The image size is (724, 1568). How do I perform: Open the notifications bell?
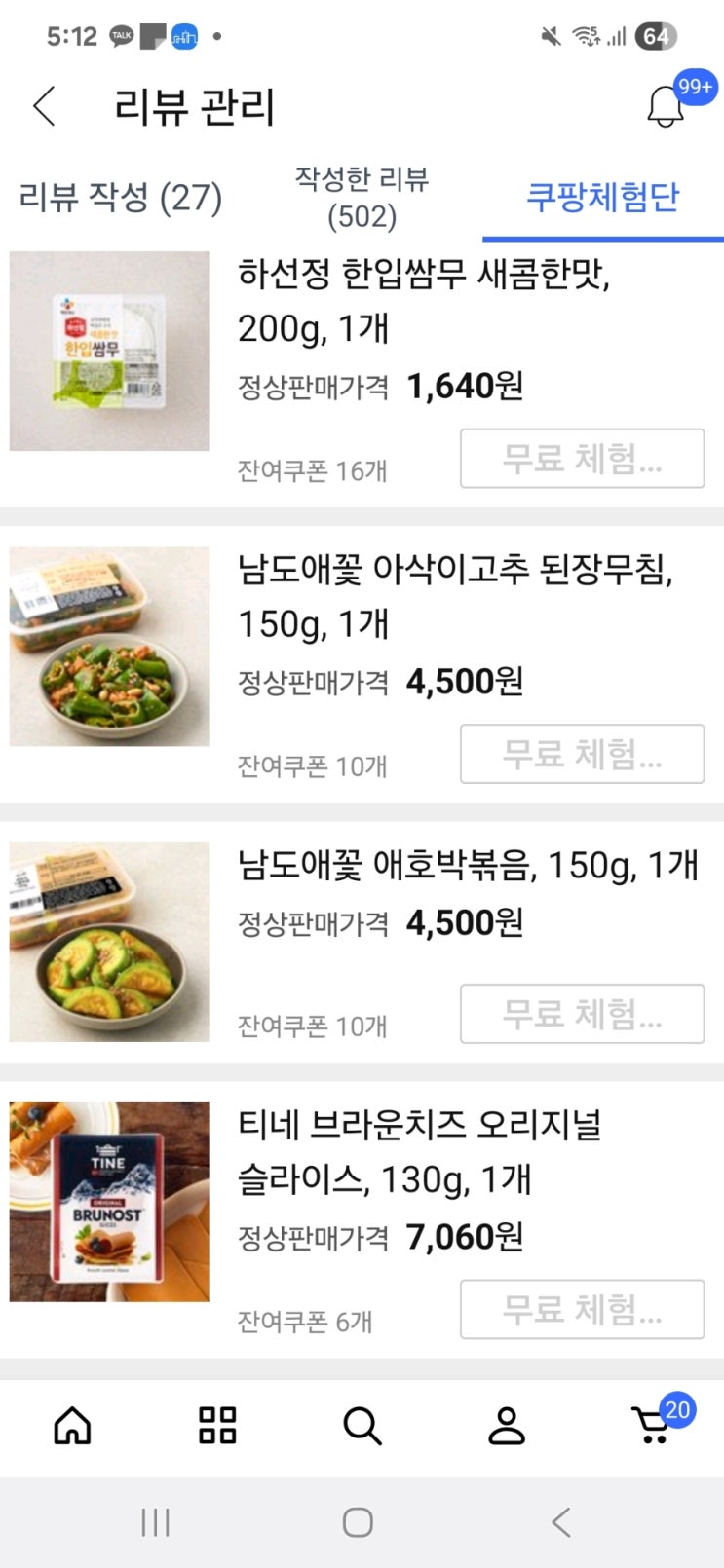(x=667, y=106)
